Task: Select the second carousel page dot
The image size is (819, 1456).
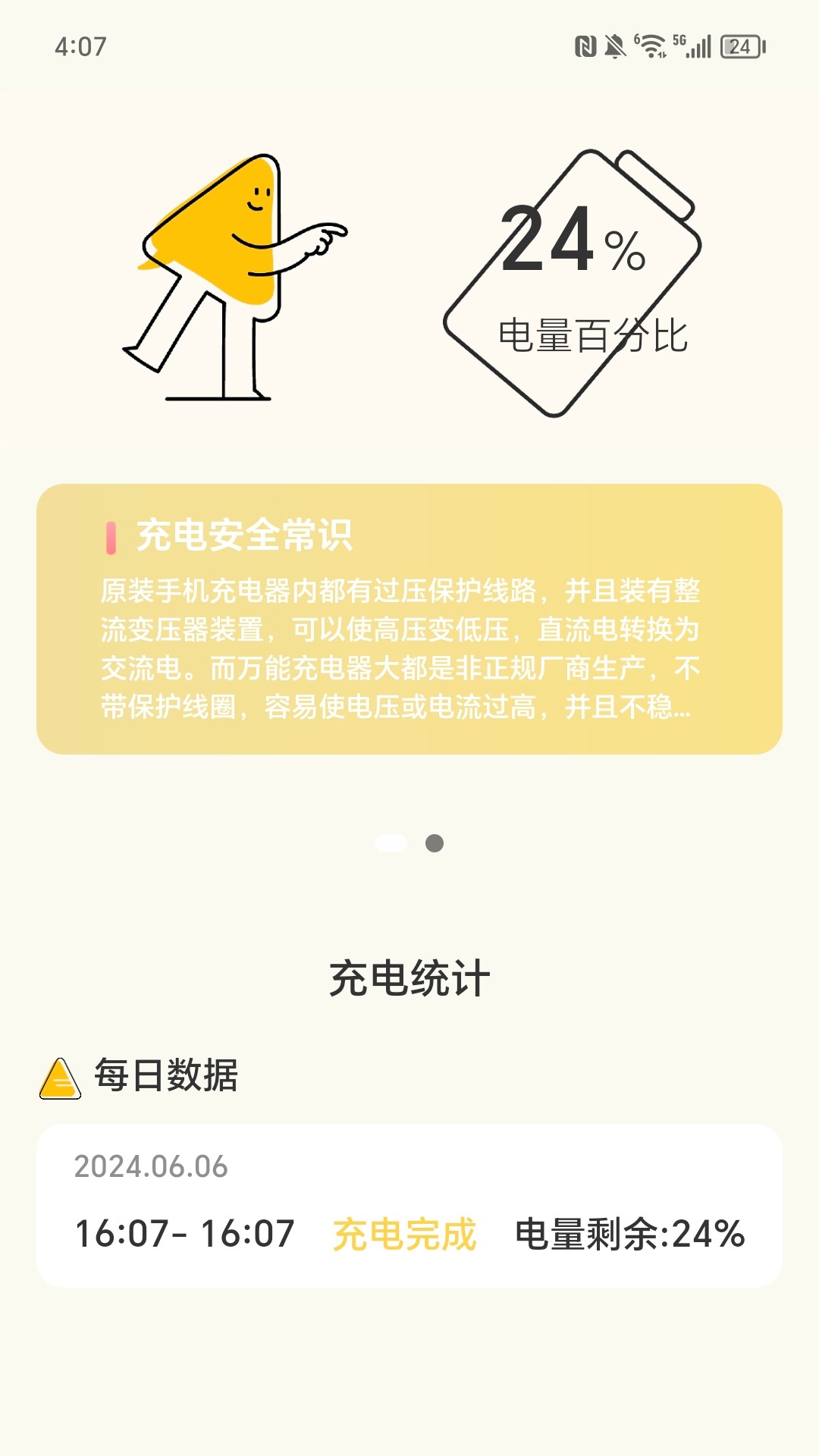Action: (432, 842)
